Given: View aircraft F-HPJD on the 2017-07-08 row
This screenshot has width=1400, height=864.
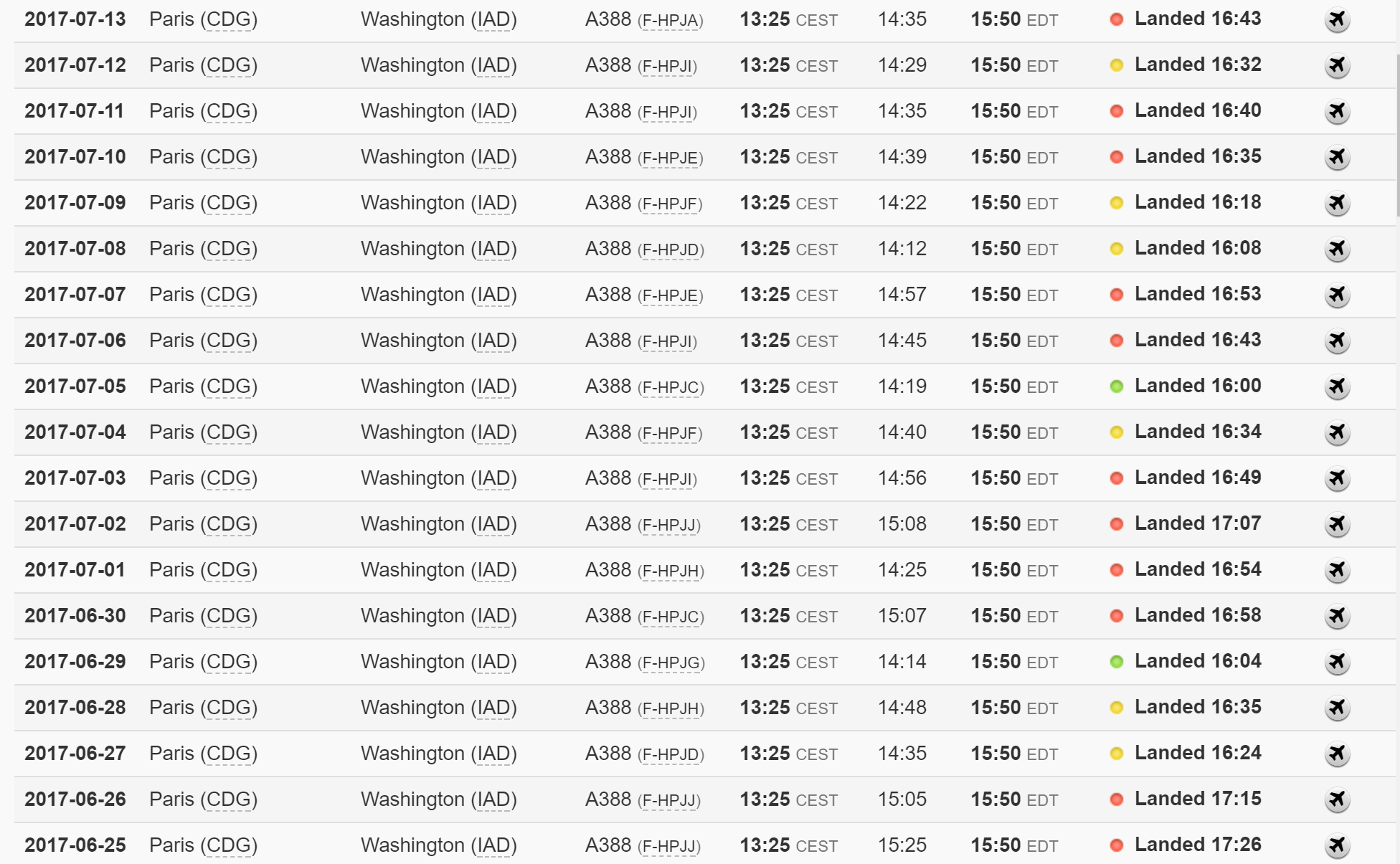Looking at the screenshot, I should click(x=670, y=250).
